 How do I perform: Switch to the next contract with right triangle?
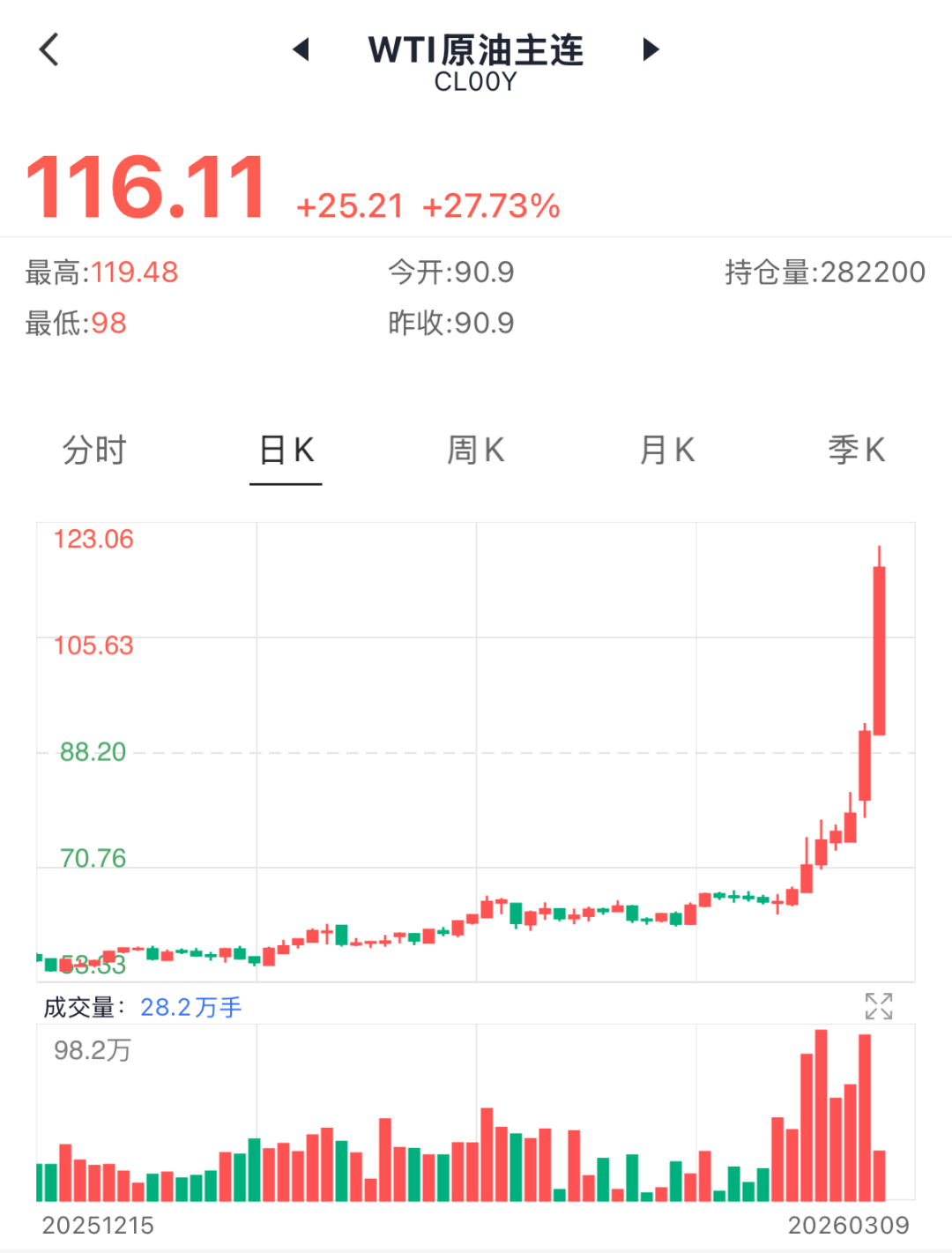click(651, 49)
